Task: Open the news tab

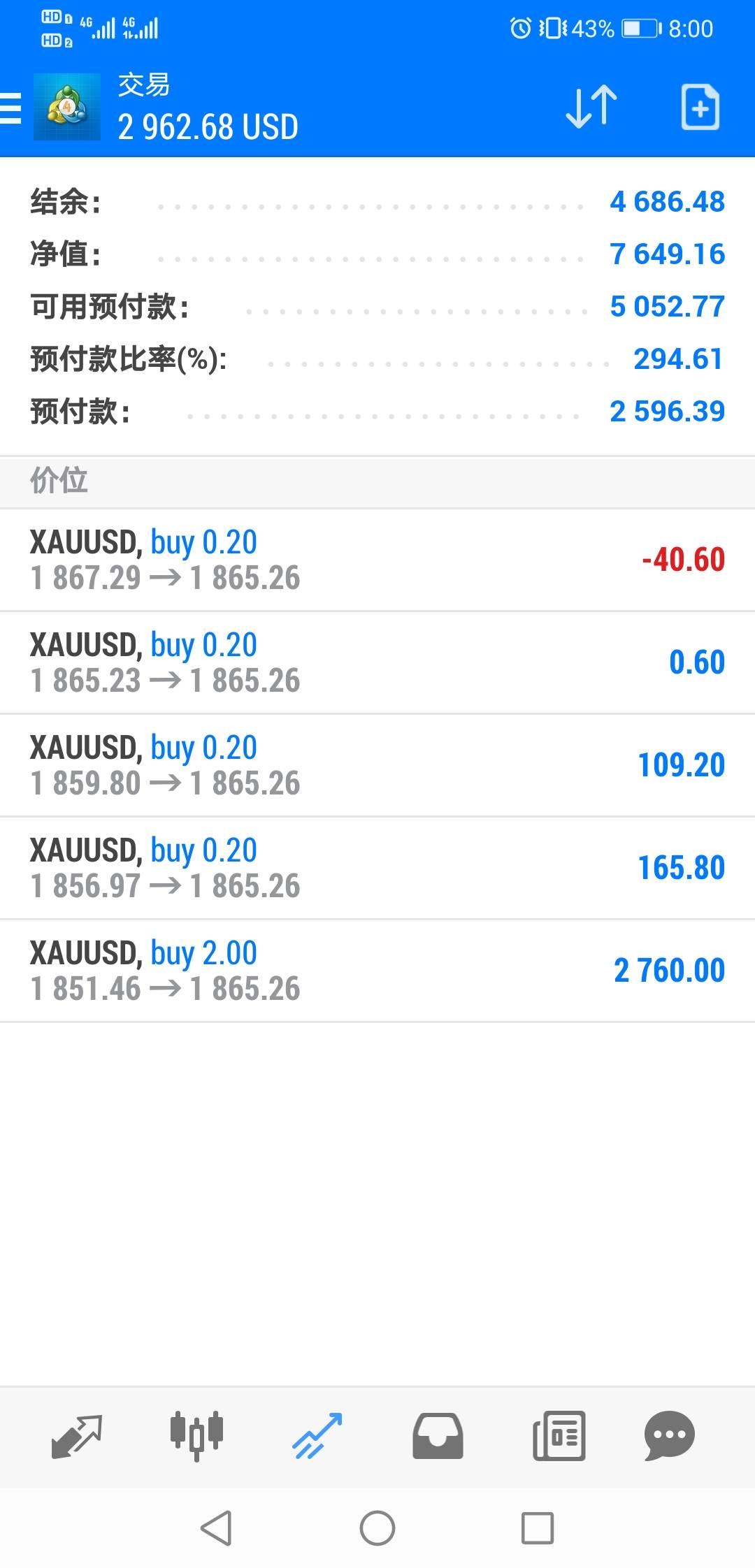Action: pyautogui.click(x=559, y=1436)
